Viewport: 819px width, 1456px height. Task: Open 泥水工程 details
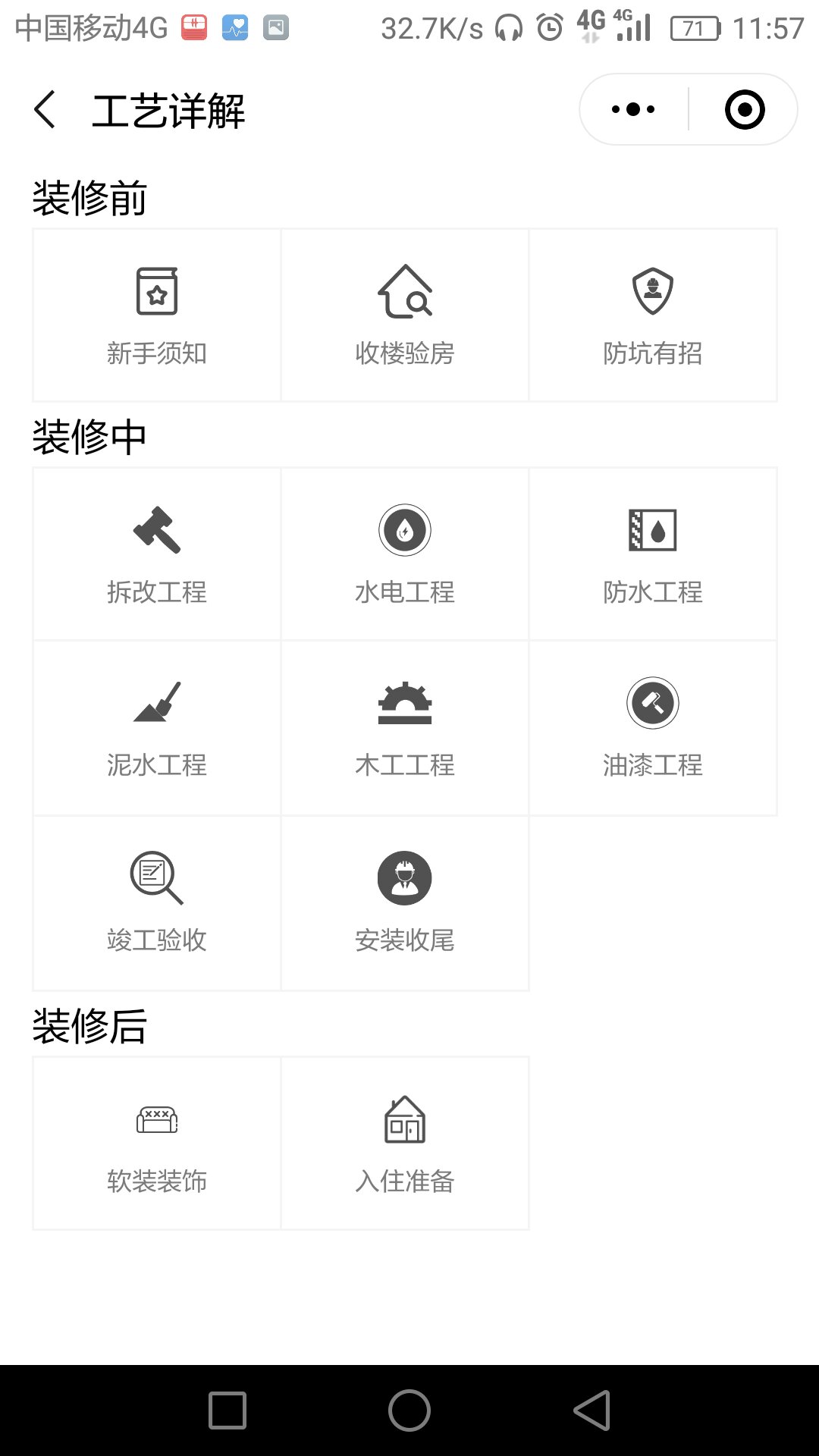pyautogui.click(x=157, y=728)
